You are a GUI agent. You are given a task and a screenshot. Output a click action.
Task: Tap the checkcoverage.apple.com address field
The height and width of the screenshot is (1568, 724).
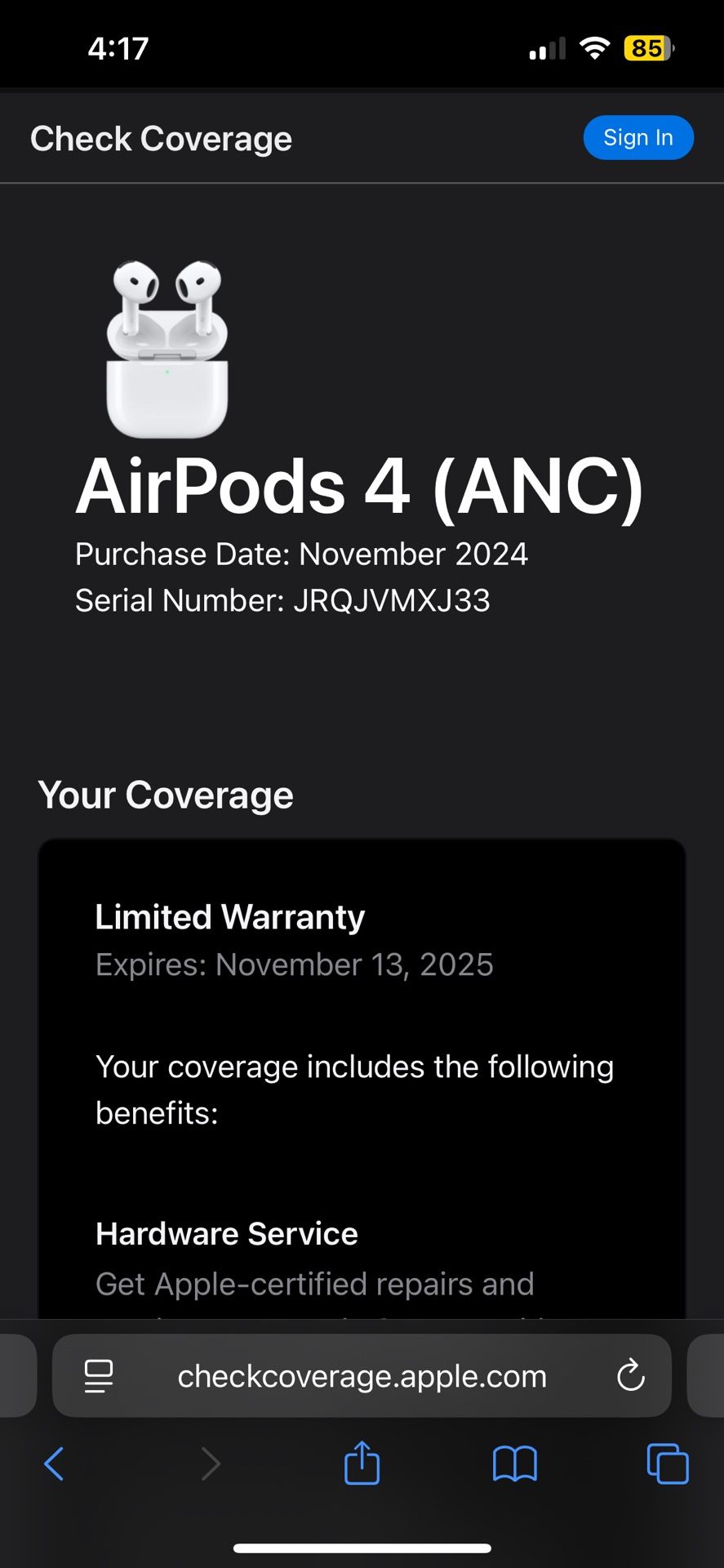click(362, 1376)
